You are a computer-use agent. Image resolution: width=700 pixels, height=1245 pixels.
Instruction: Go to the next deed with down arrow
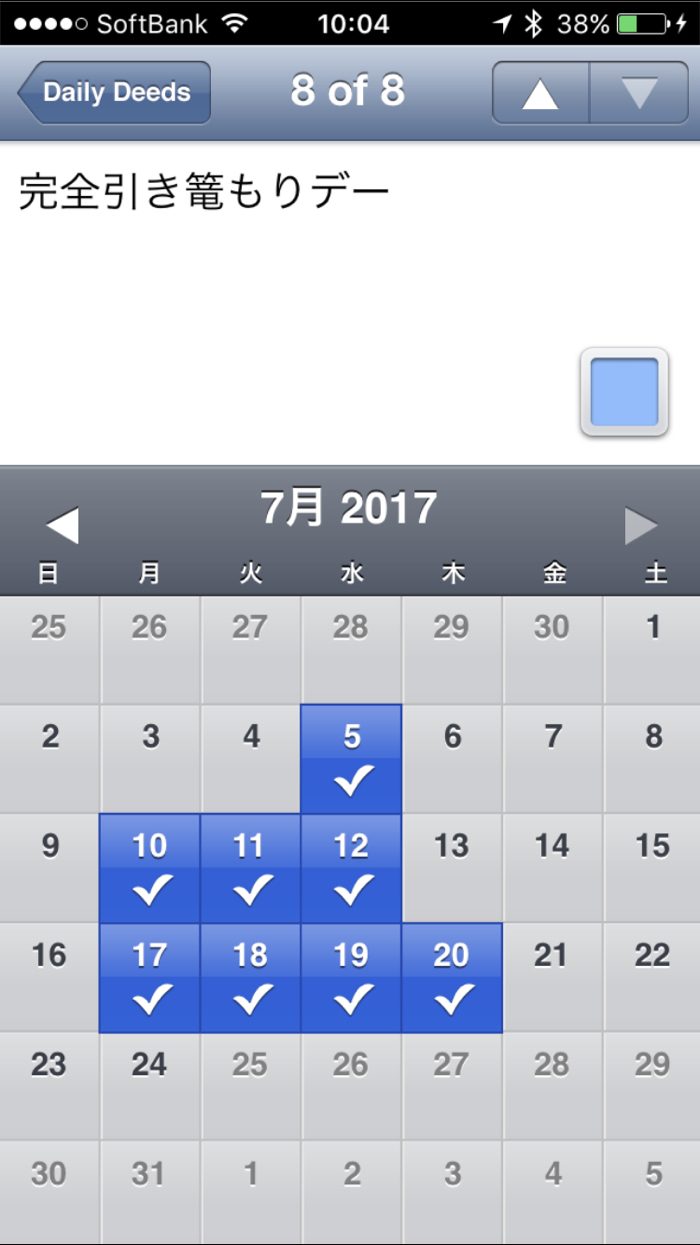click(x=639, y=93)
